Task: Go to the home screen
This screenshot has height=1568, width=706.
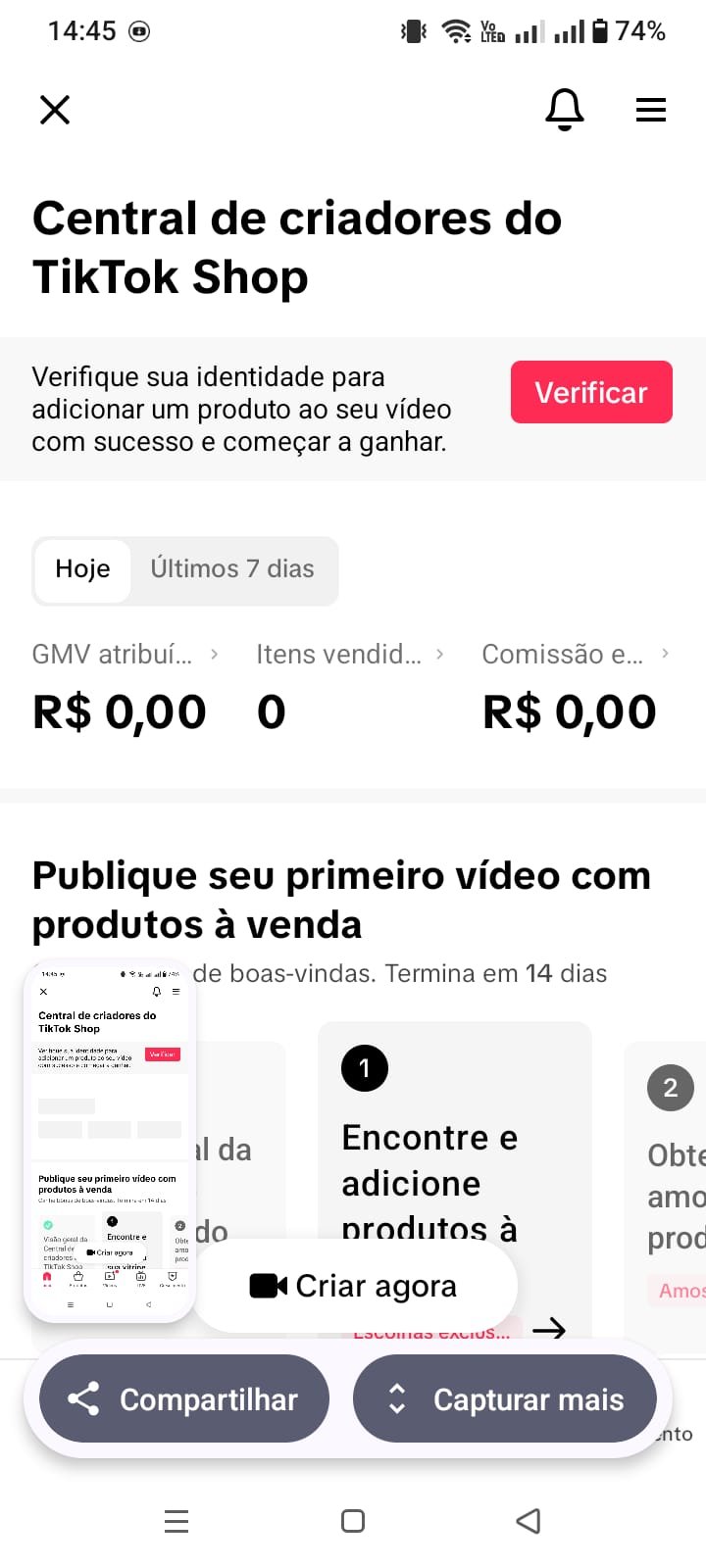Action: 353,1521
